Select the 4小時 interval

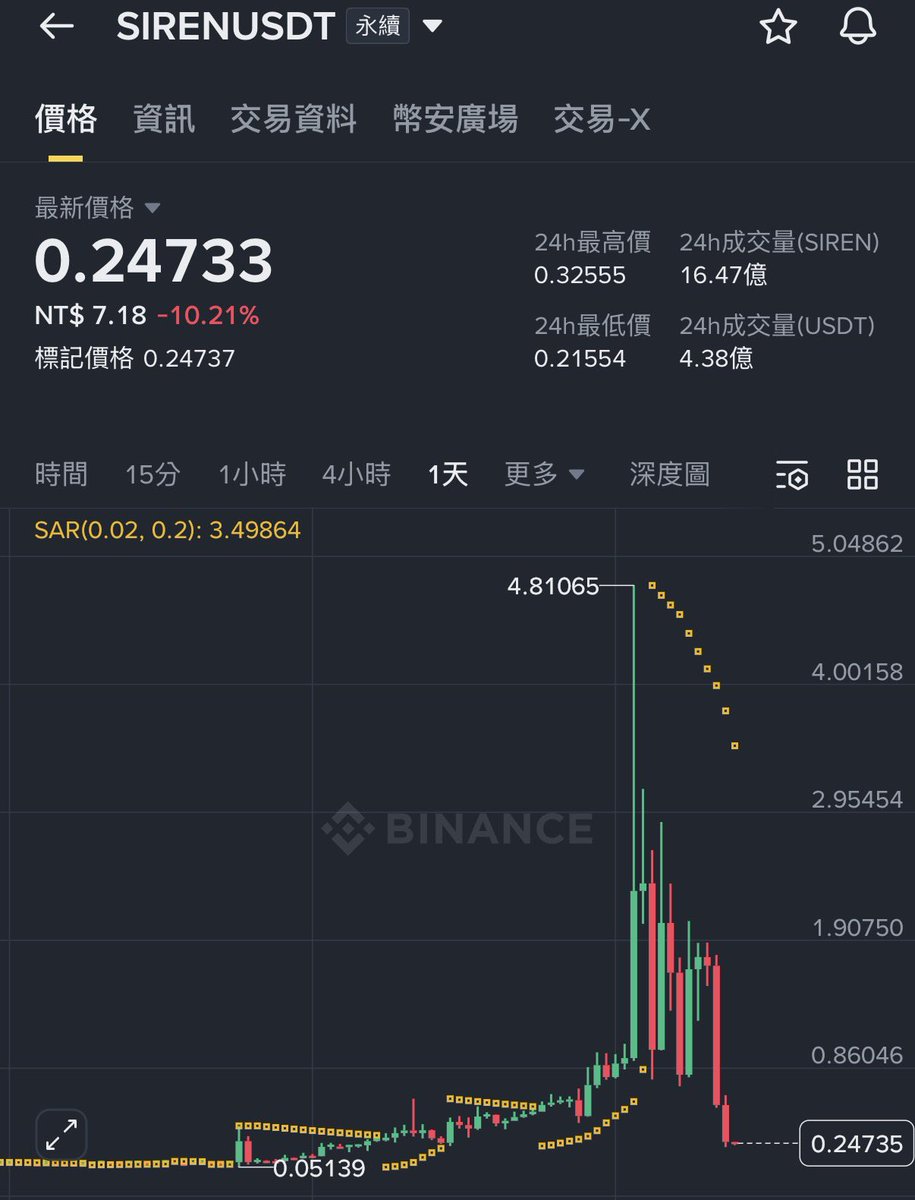point(356,474)
